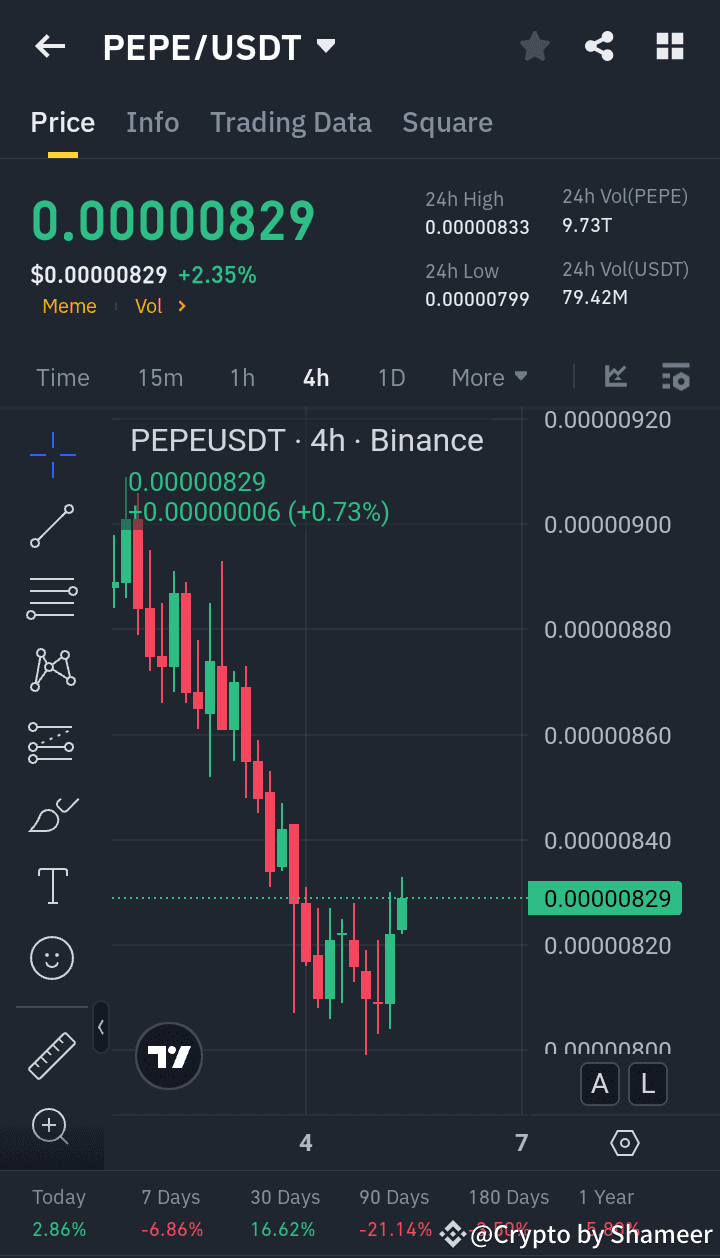720x1258 pixels.
Task: Select the trend line drawing tool
Action: click(x=52, y=526)
